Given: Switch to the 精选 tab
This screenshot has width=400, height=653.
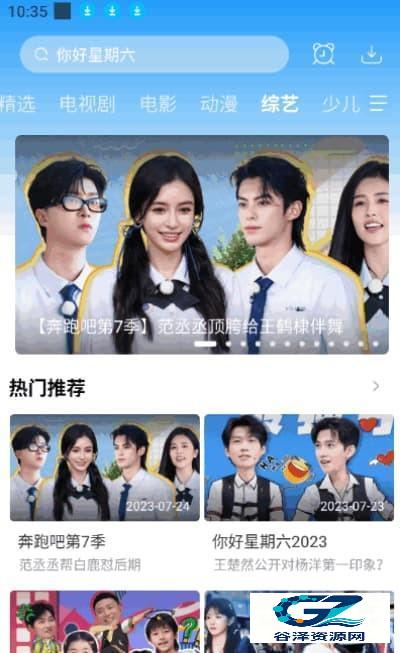Looking at the screenshot, I should (18, 104).
